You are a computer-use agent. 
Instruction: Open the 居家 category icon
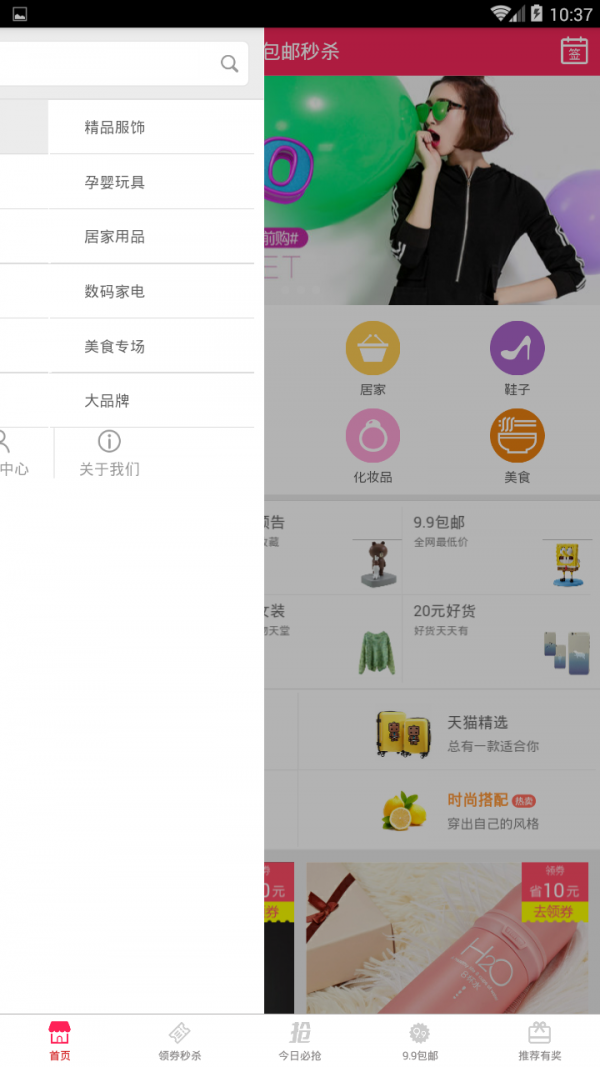tap(373, 358)
